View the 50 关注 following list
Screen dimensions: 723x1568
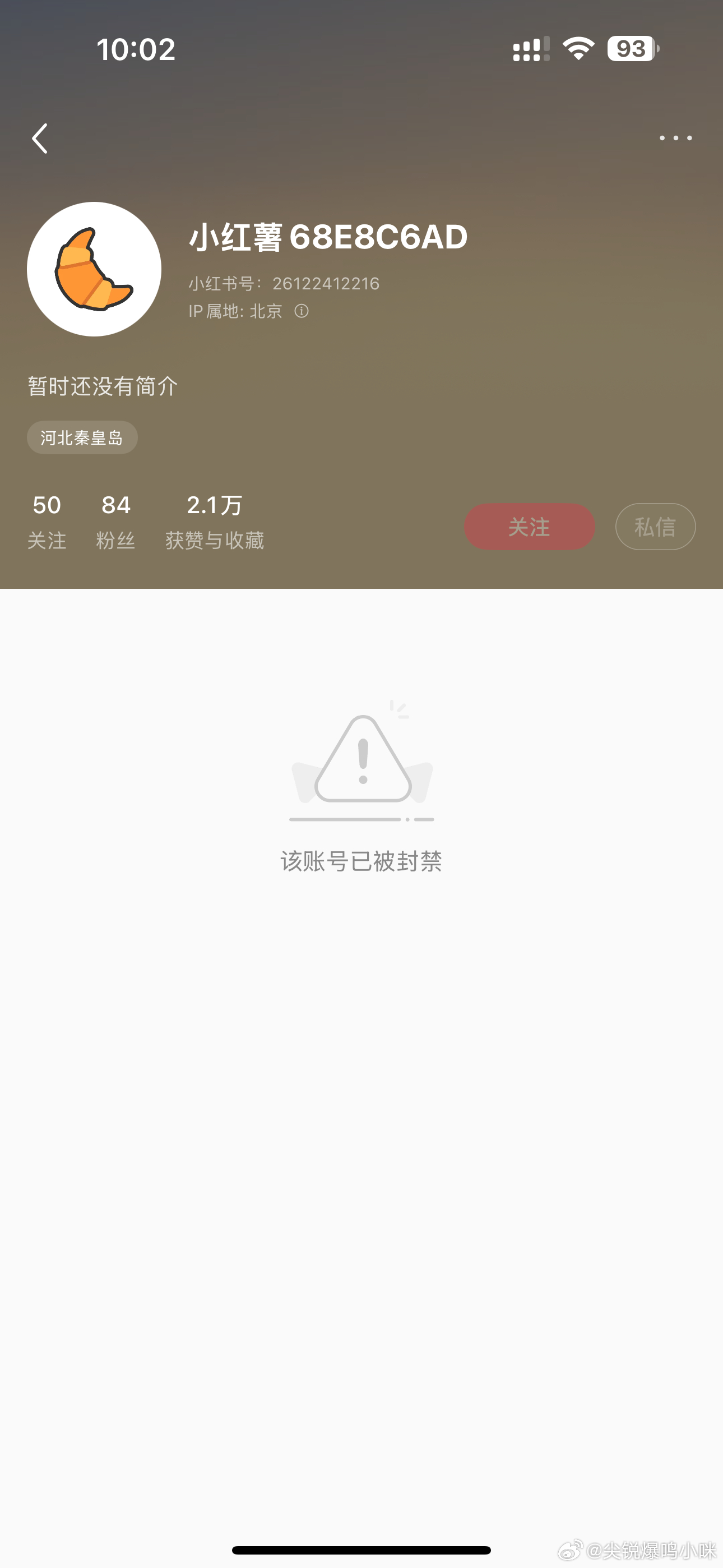click(47, 522)
